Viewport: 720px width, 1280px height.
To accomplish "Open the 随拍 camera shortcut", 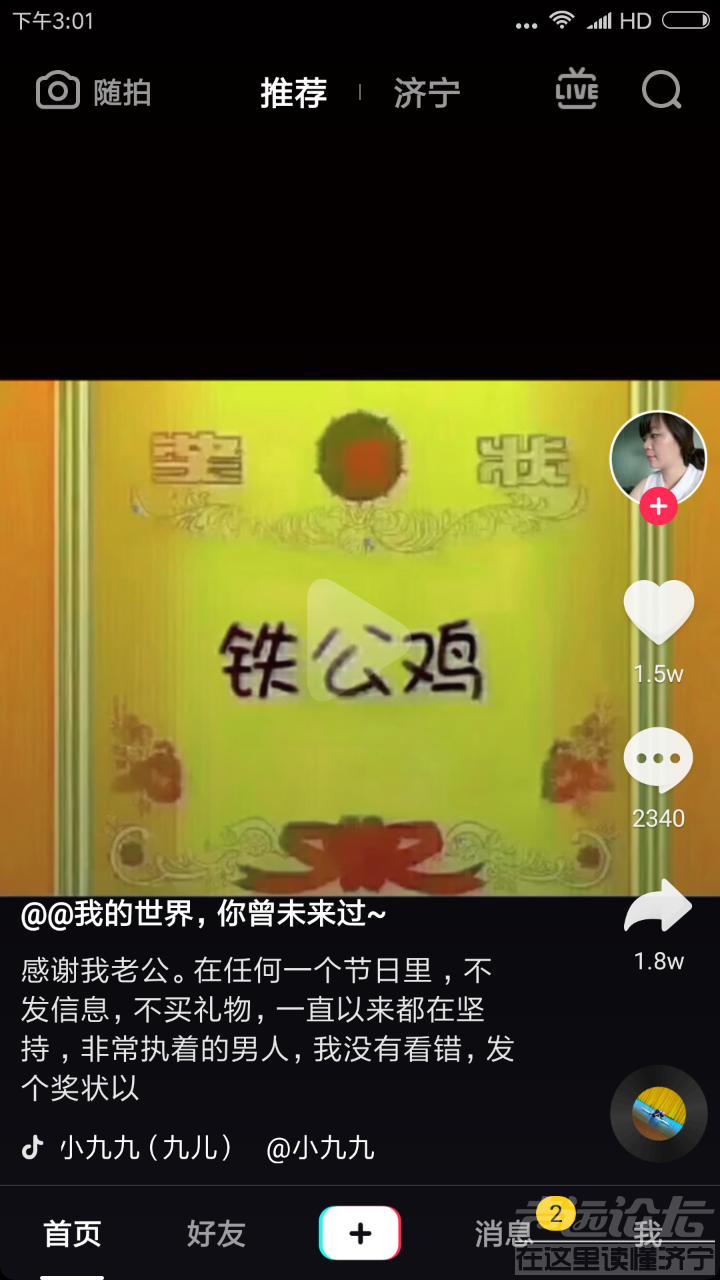I will [x=93, y=92].
